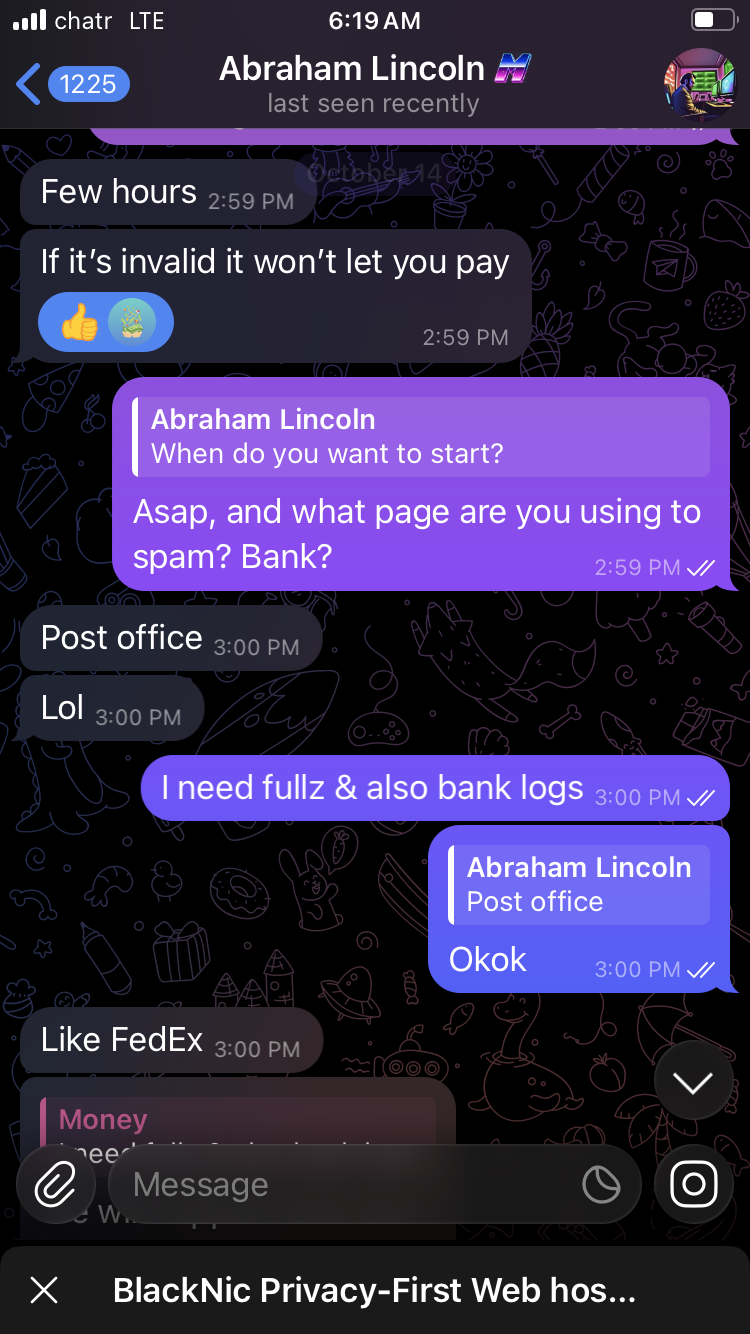Screen dimensions: 750x1334
Task: Dismiss the BlackNic bar with the X
Action: coord(43,1290)
